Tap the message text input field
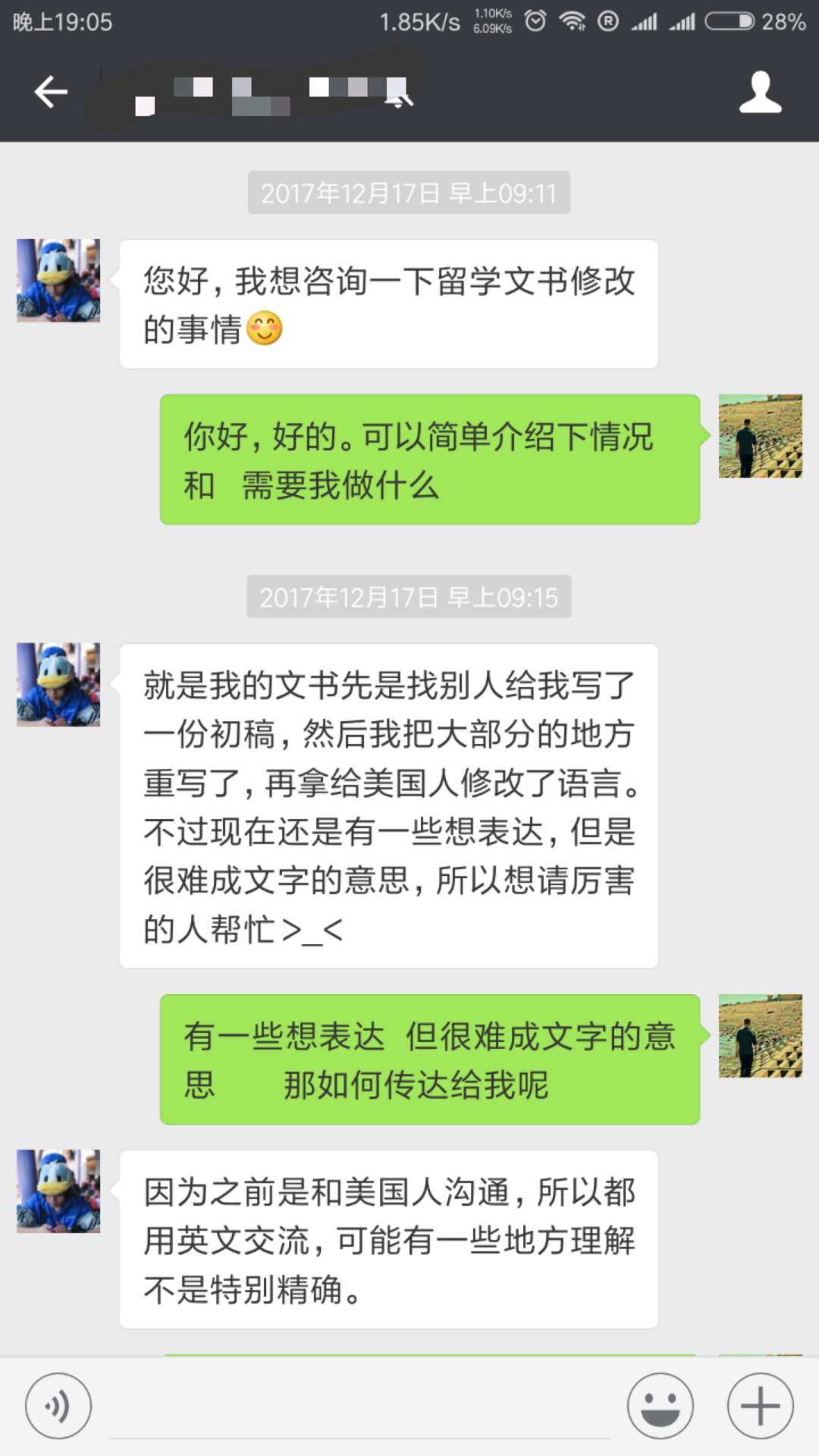 click(x=359, y=1407)
